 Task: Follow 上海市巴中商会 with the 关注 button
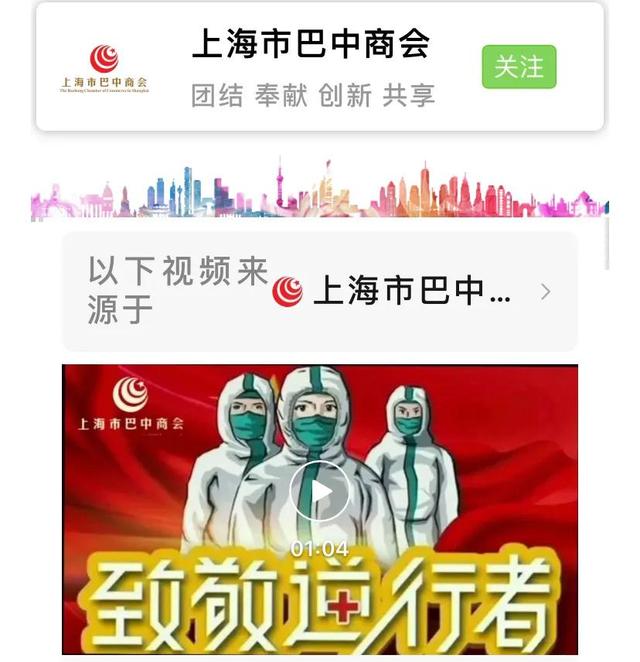518,67
